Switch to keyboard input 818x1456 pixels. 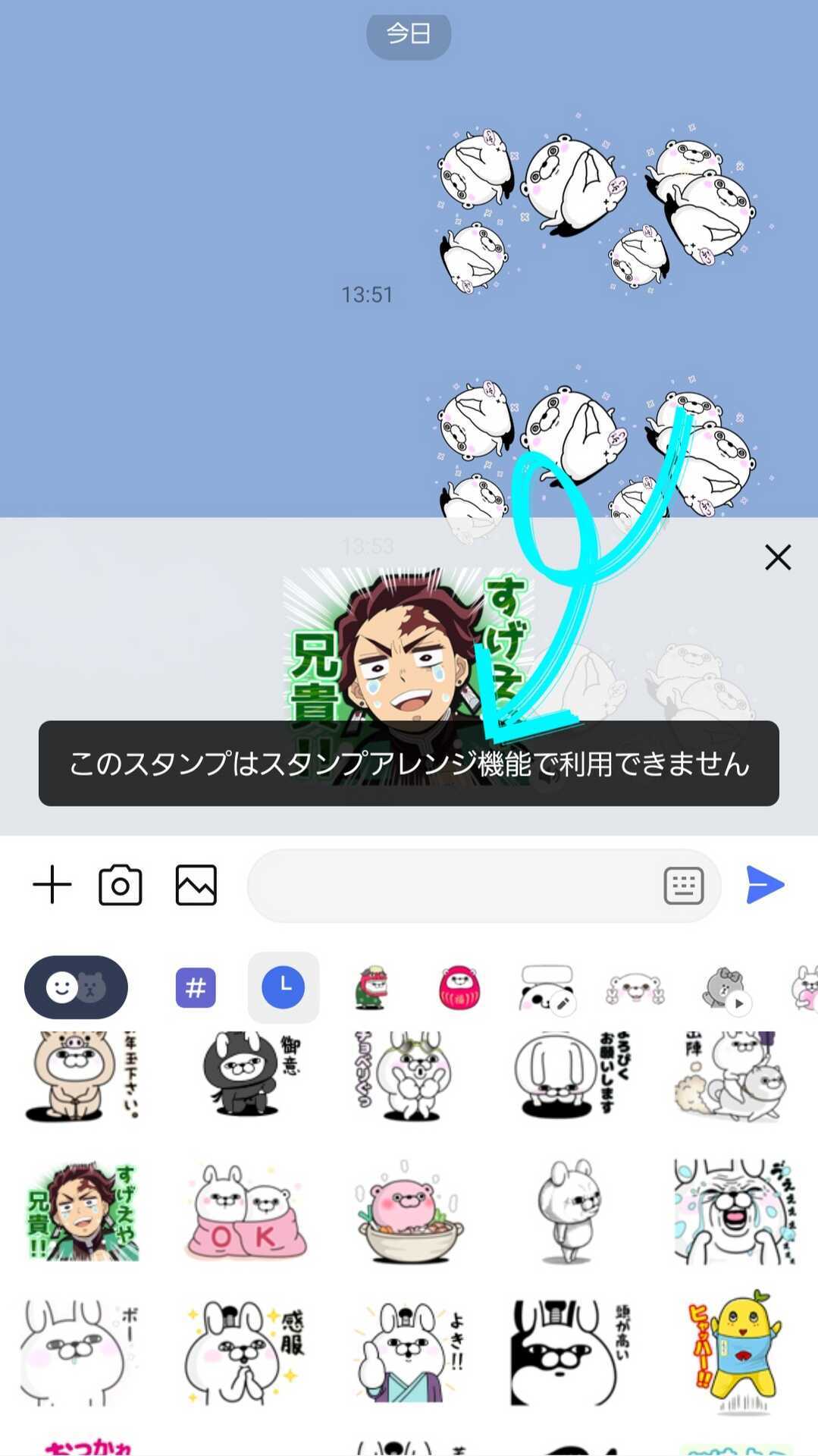[683, 886]
